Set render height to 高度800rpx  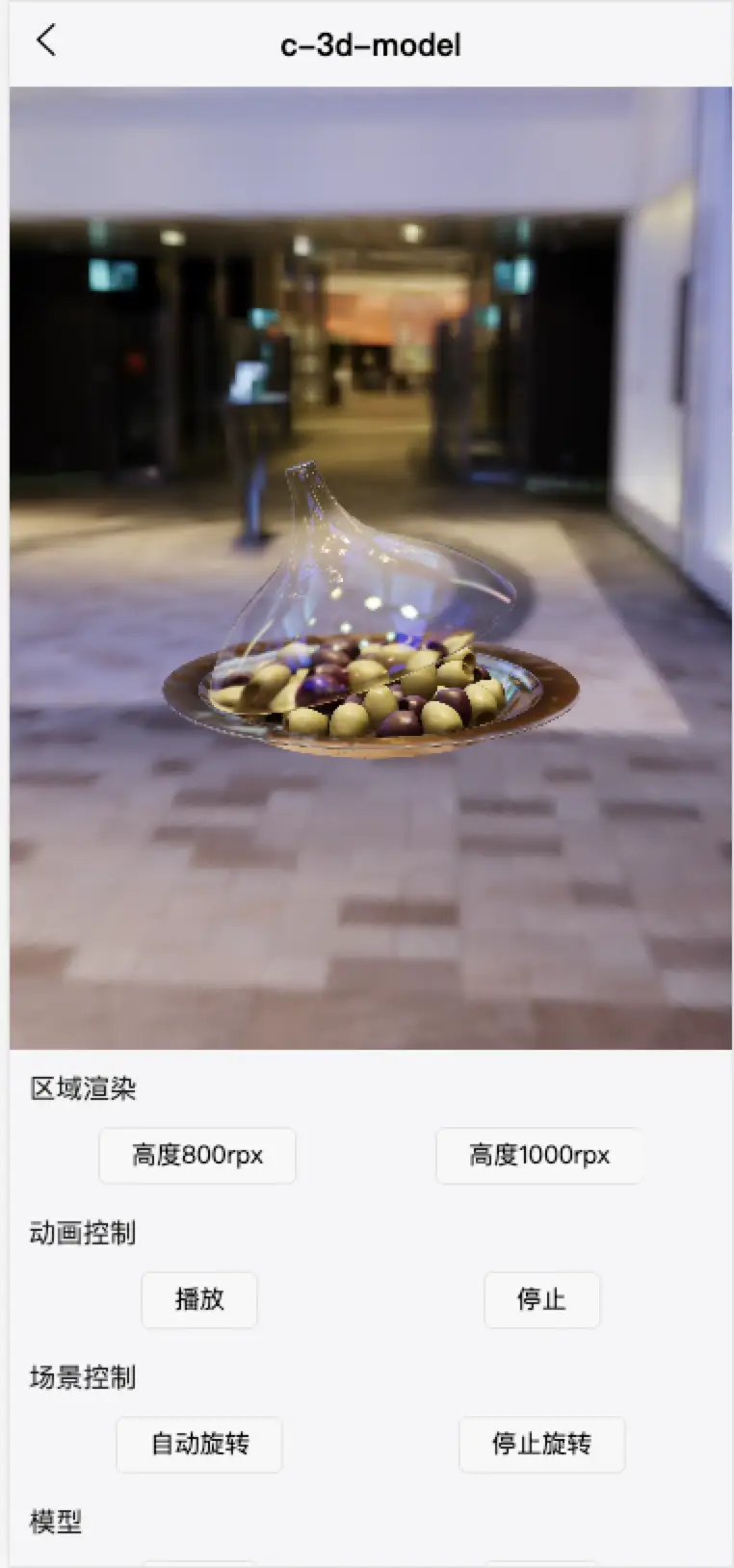coord(197,1155)
